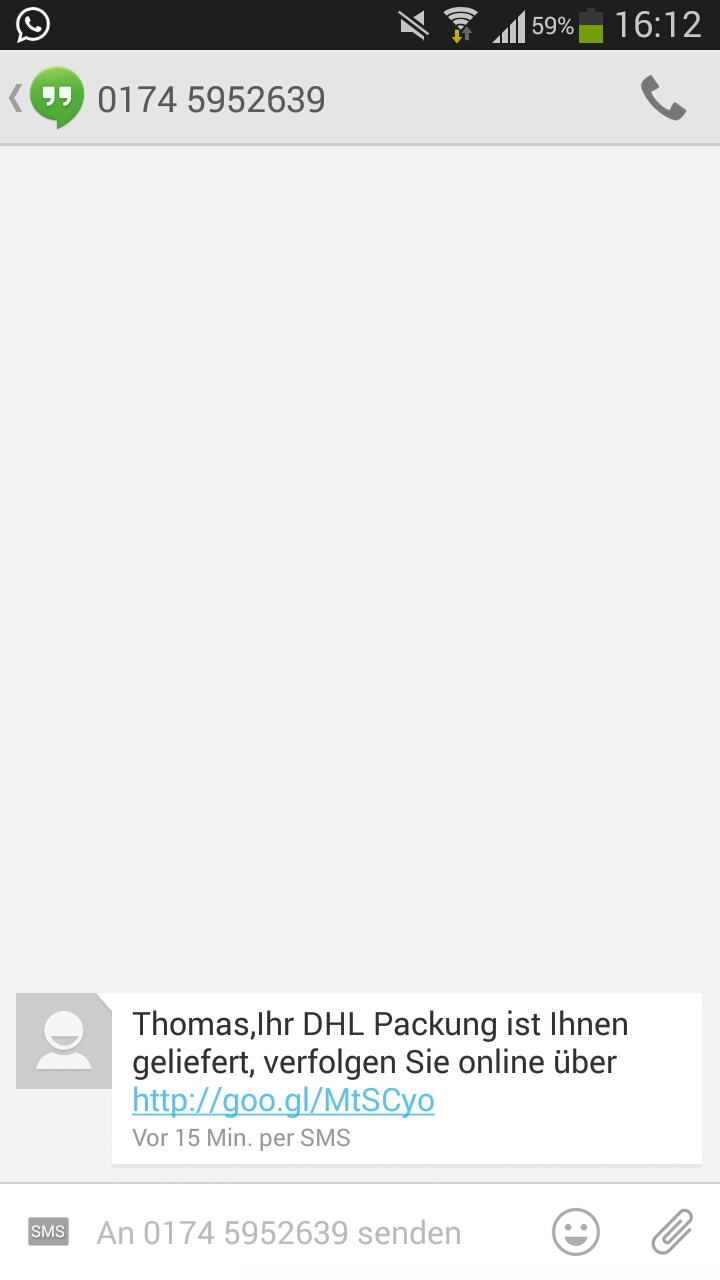Attach a file with the paperclip
The height and width of the screenshot is (1280, 720).
(672, 1232)
